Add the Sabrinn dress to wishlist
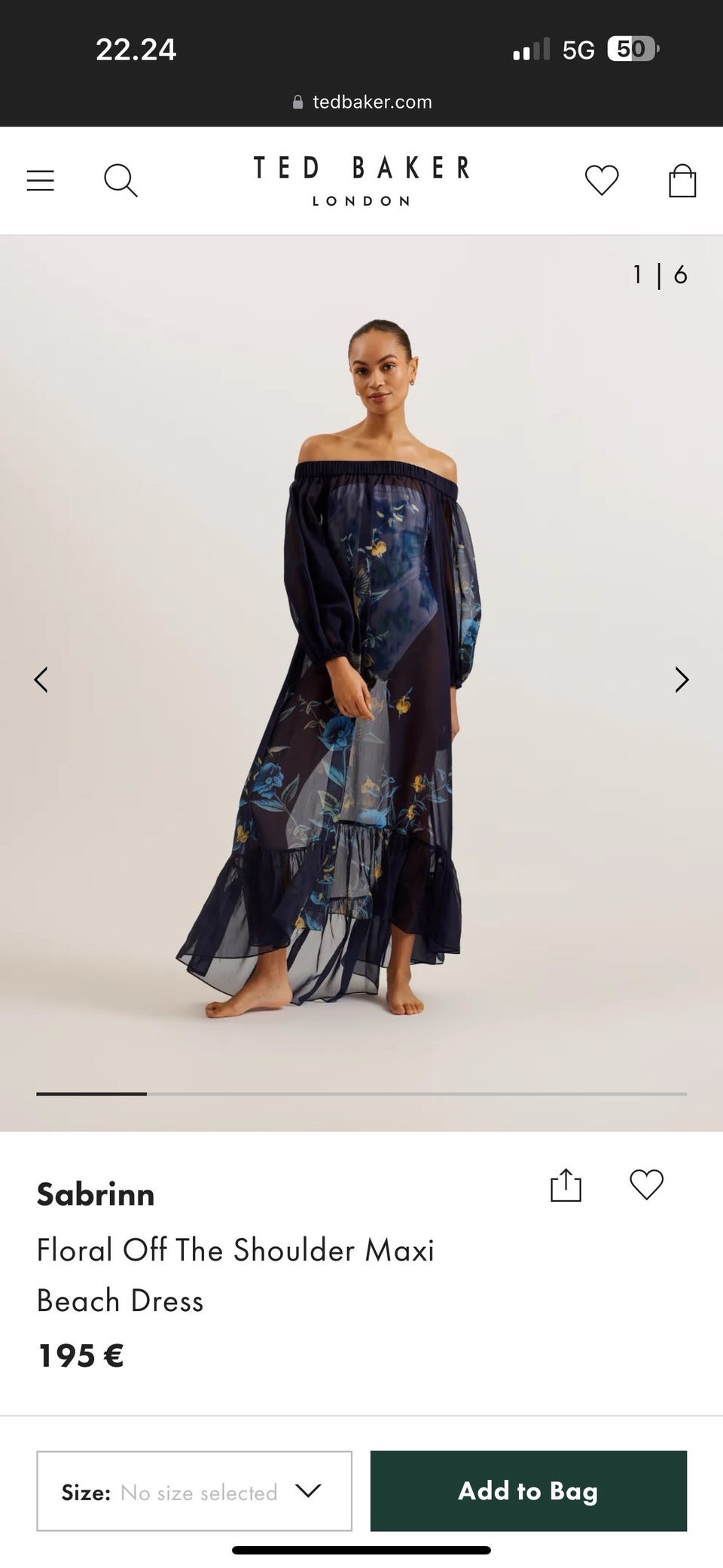723x1568 pixels. pyautogui.click(x=646, y=1184)
